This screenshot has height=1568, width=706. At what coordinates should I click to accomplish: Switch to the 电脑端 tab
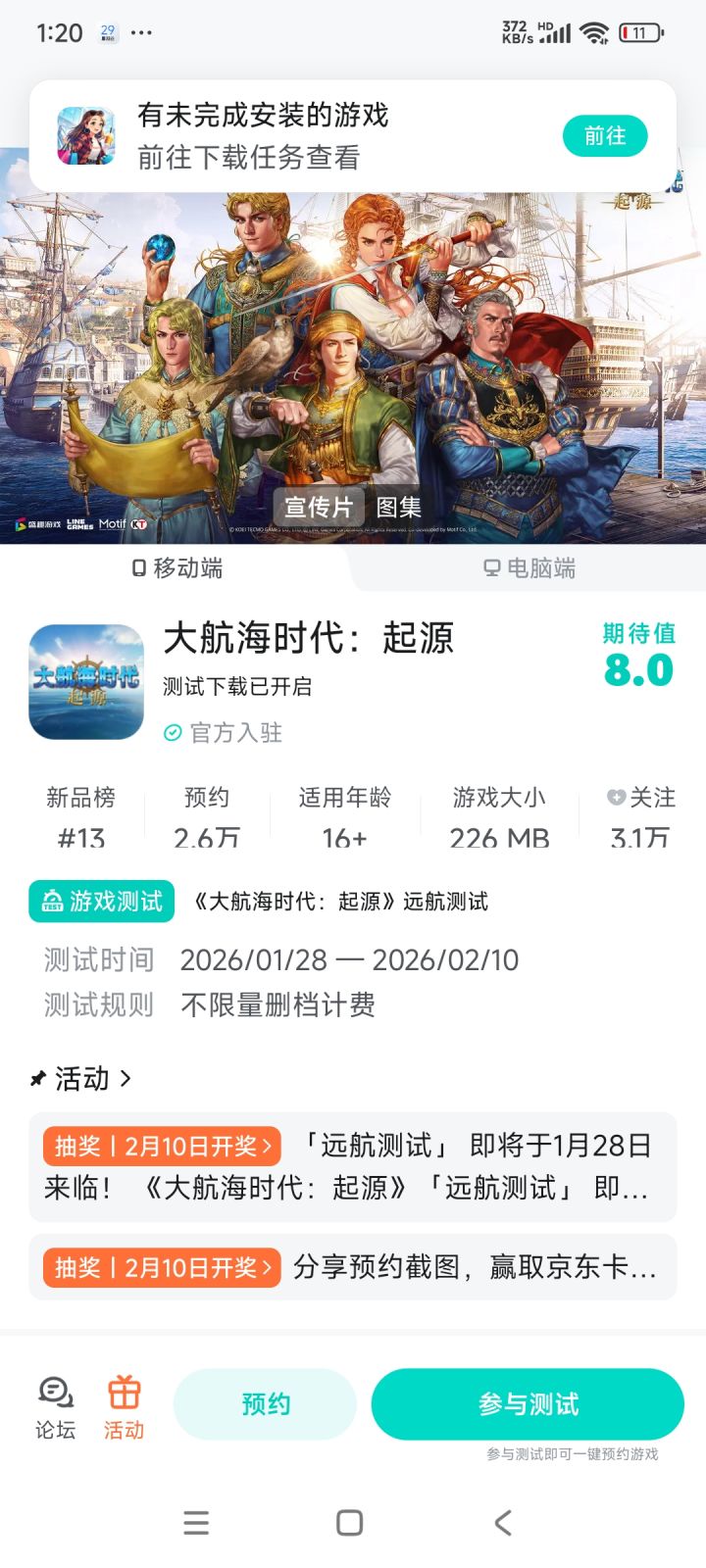[x=529, y=568]
